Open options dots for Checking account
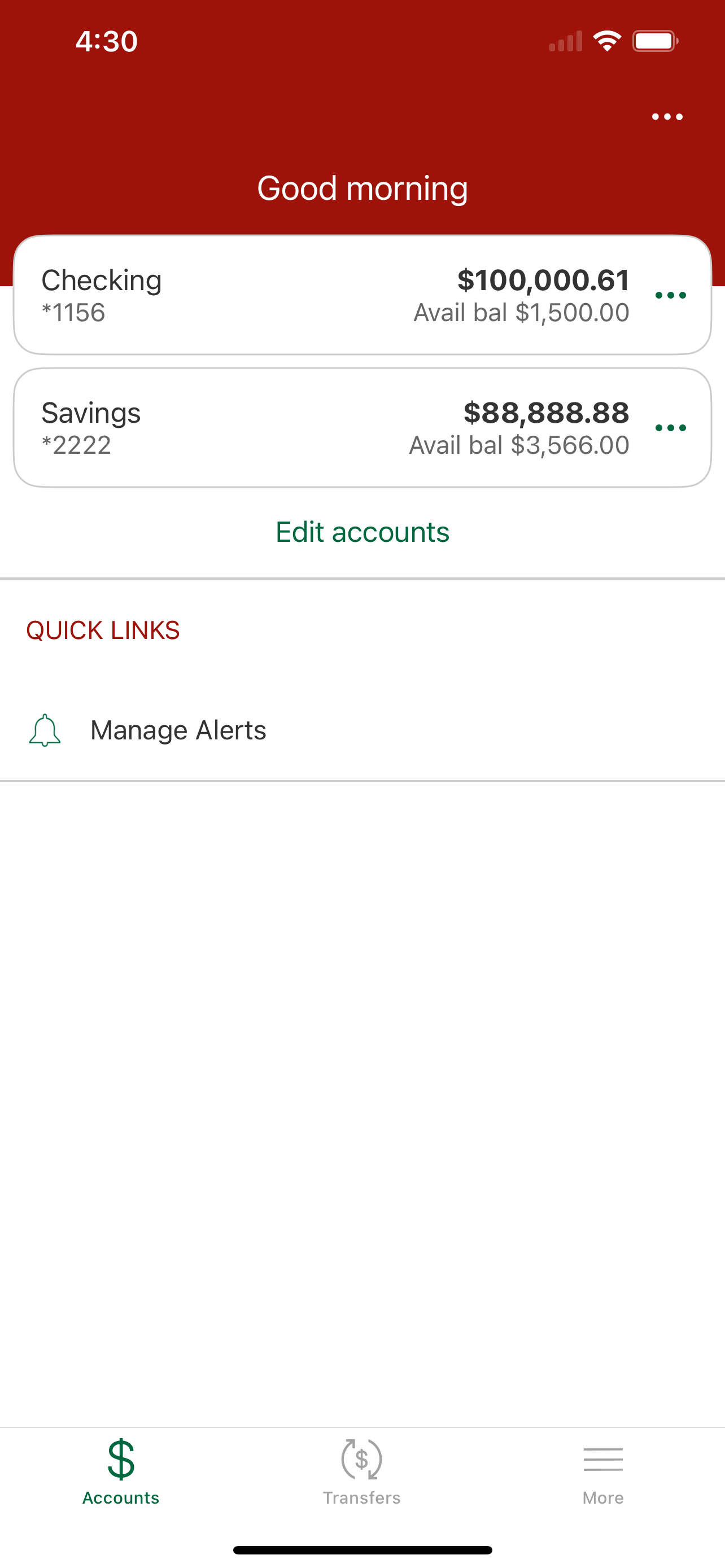The width and height of the screenshot is (725, 1568). point(670,295)
